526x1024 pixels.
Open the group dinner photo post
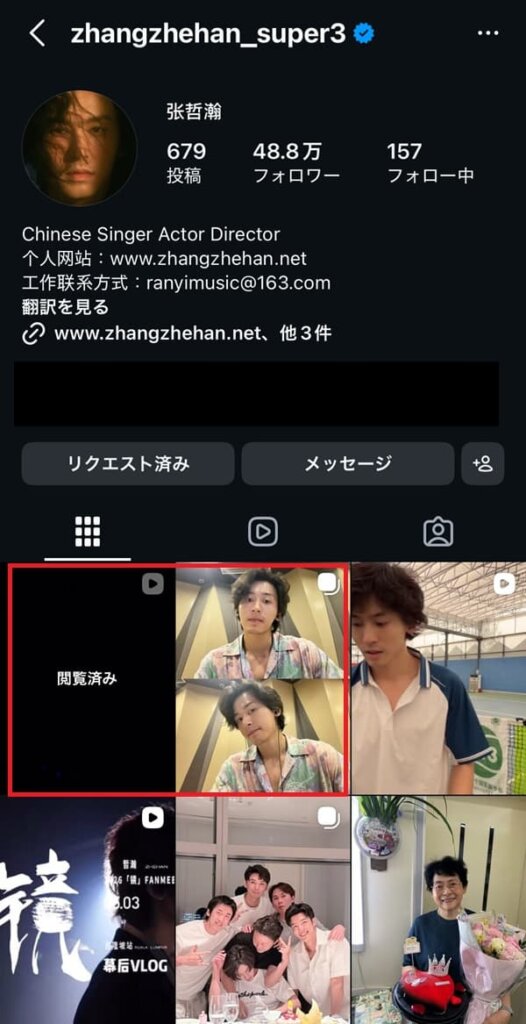tap(263, 910)
